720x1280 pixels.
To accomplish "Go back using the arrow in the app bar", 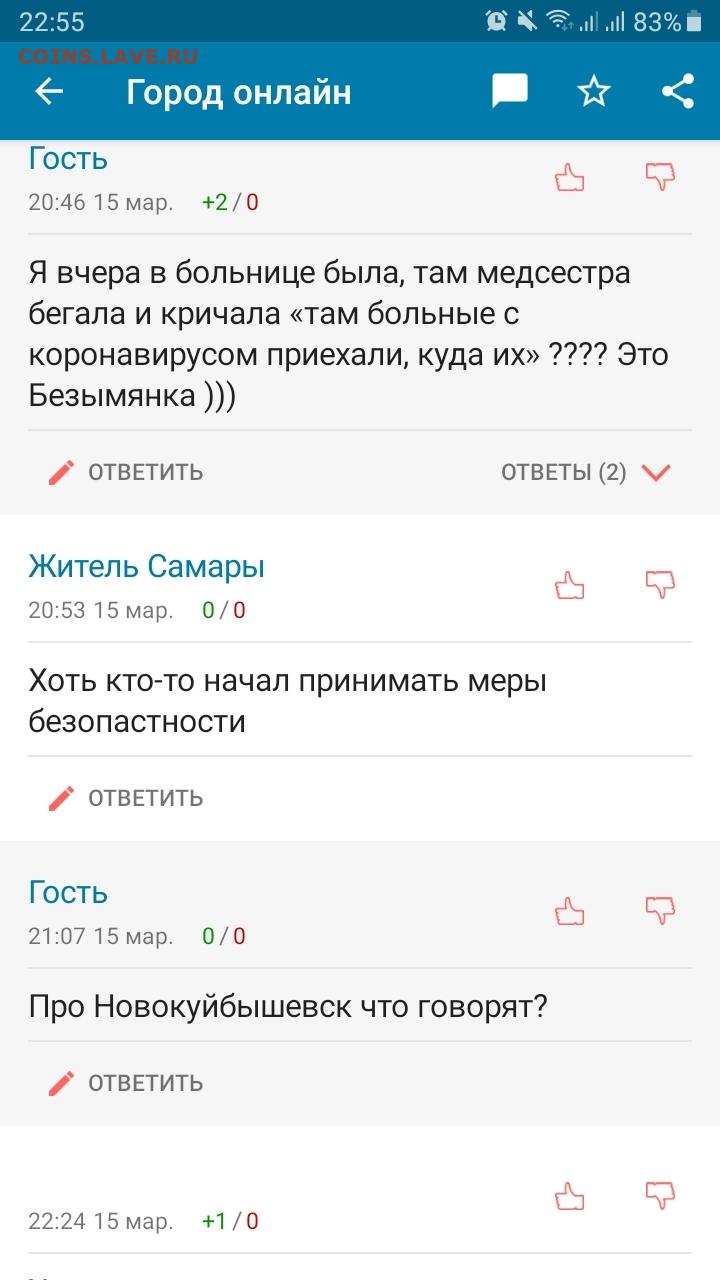I will (x=49, y=92).
